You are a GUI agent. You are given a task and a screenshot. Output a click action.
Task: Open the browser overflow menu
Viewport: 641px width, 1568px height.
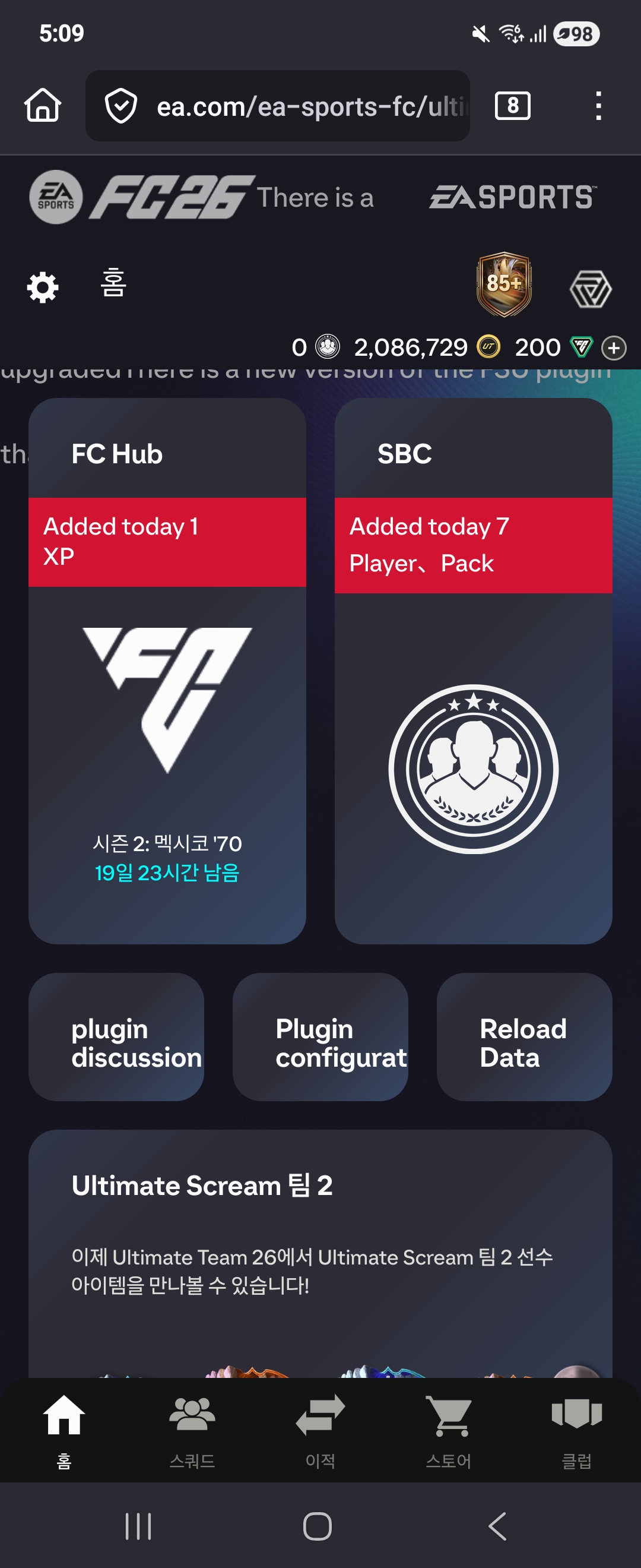[598, 106]
